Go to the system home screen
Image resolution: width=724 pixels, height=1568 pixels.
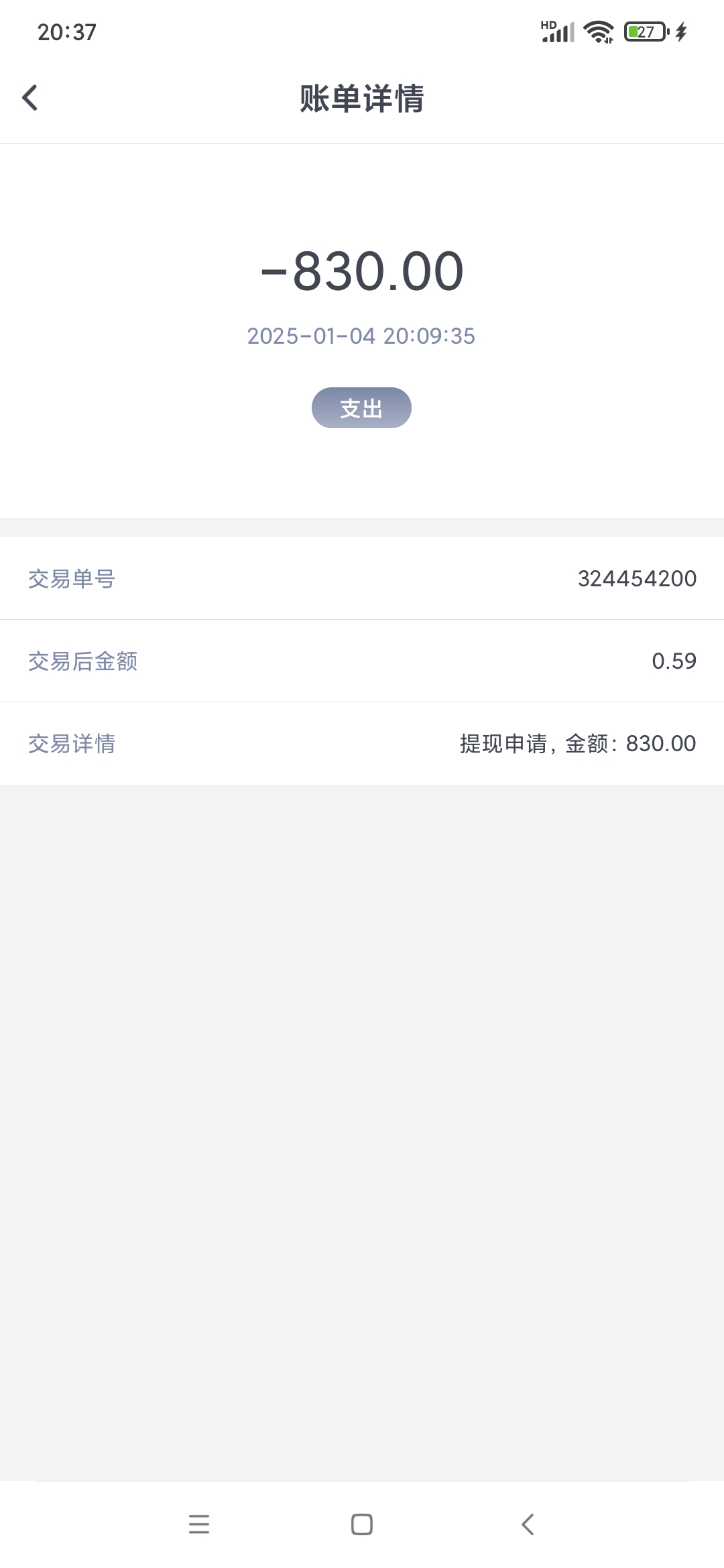[362, 1524]
